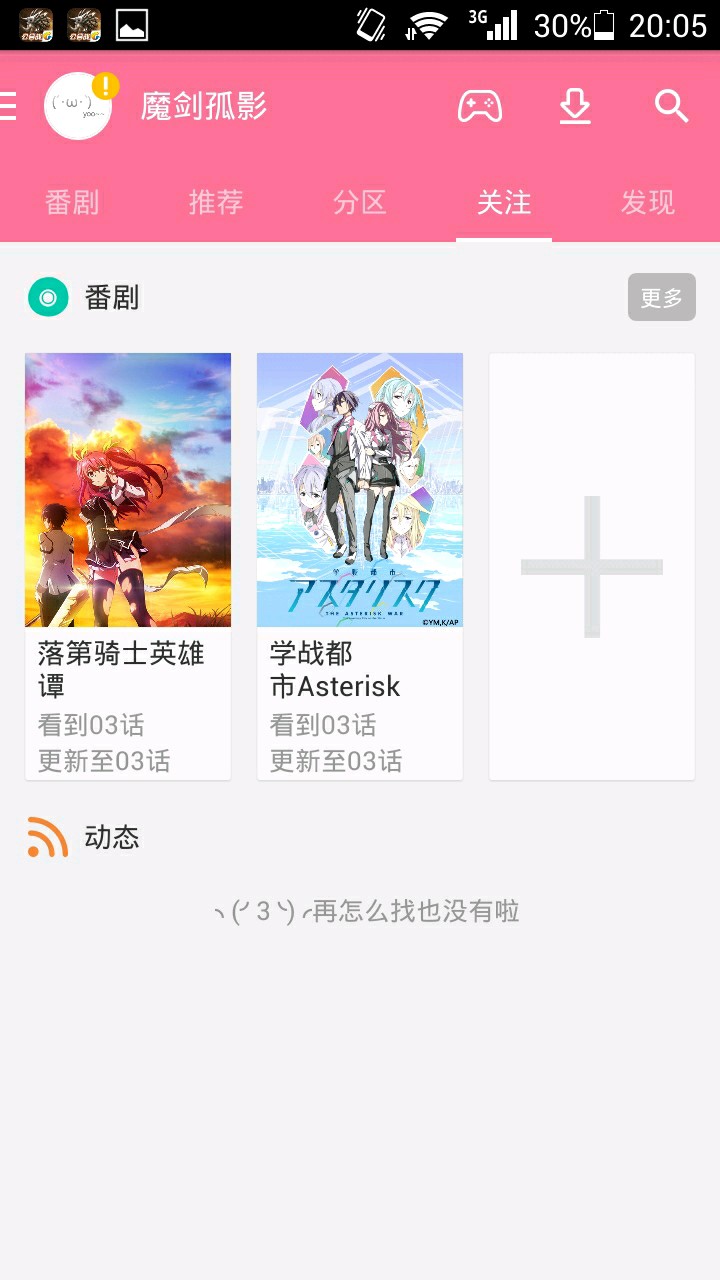Screen dimensions: 720x1280
Task: Switch to the 推荐 tab
Action: 216,203
